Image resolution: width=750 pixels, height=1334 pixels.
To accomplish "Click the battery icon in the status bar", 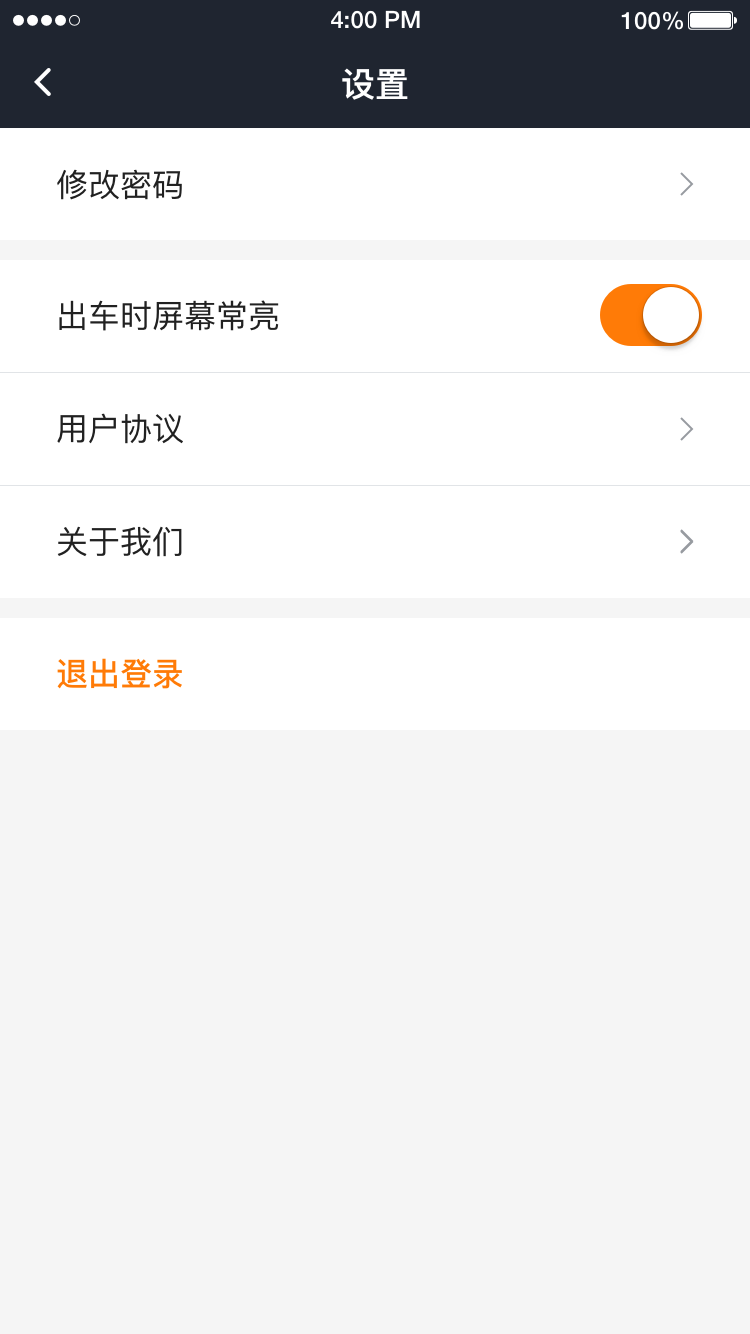I will tap(712, 19).
